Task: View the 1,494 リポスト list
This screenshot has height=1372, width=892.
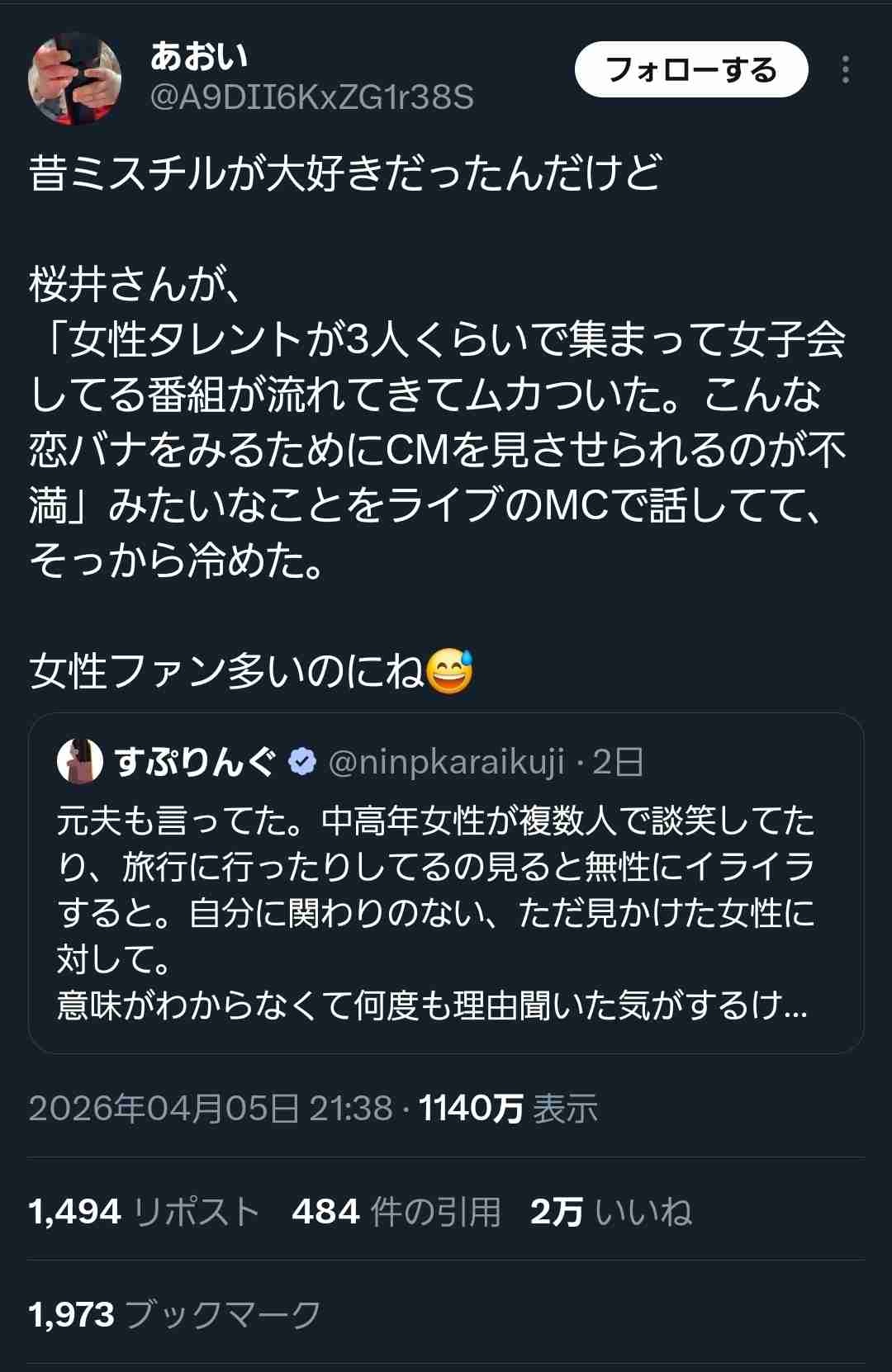Action: (144, 1212)
